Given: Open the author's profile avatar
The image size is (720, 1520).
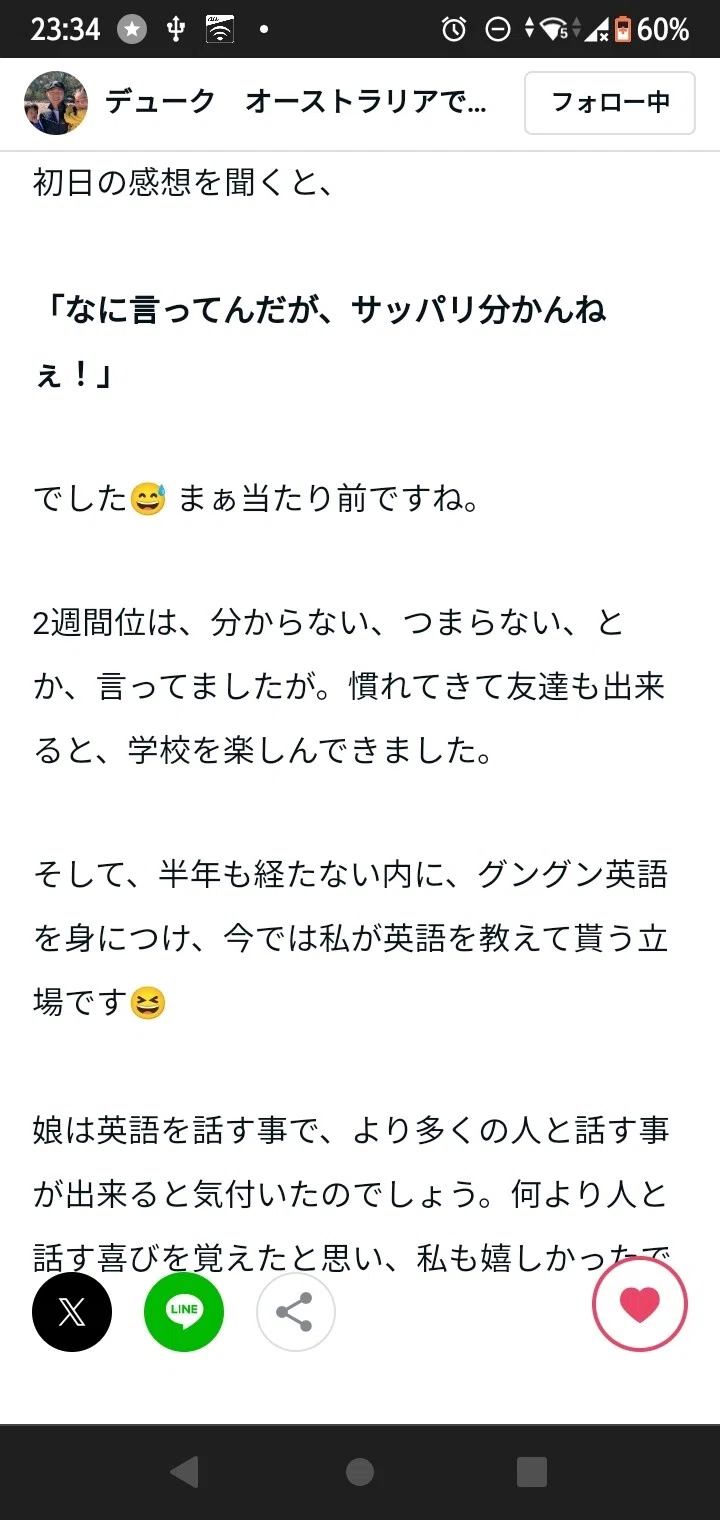Looking at the screenshot, I should [56, 103].
